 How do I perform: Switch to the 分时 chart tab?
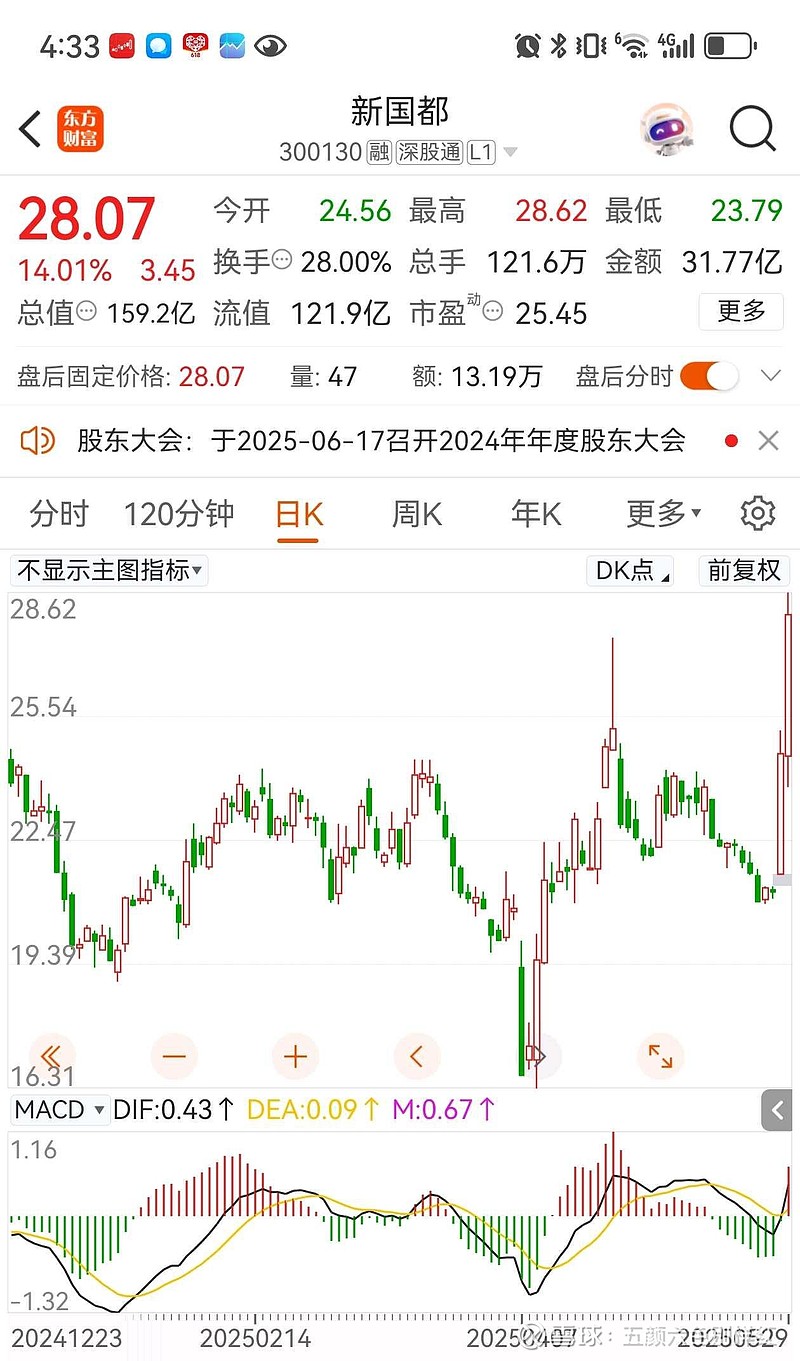click(60, 514)
